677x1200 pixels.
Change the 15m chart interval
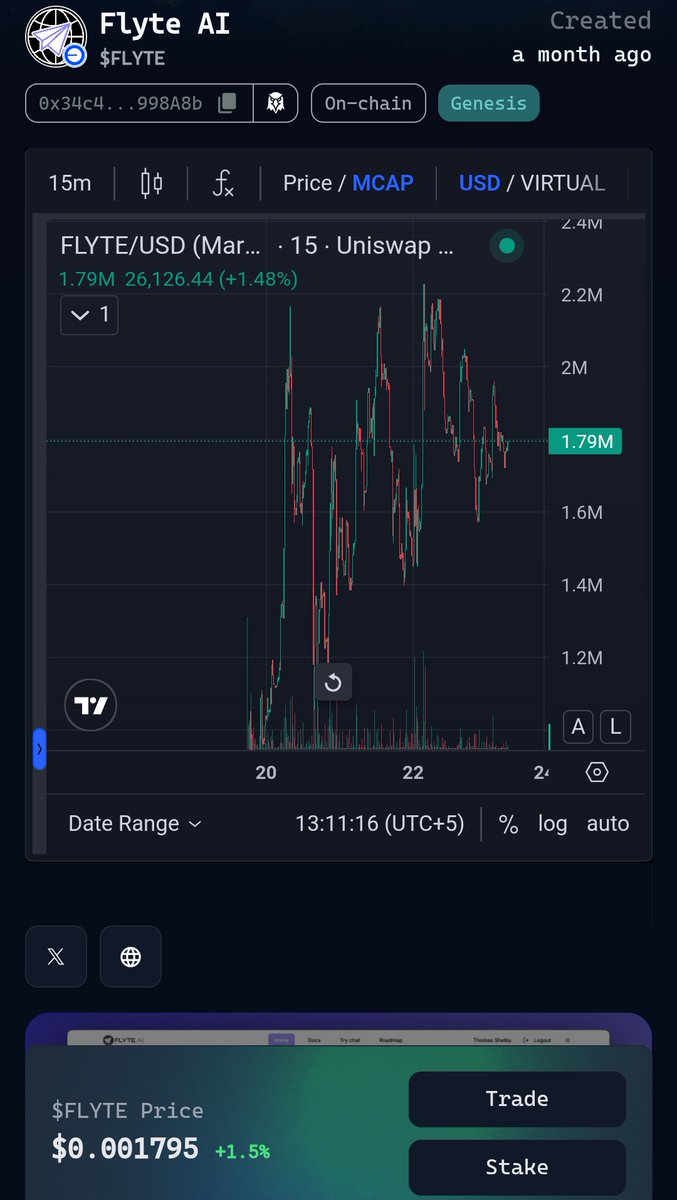tap(70, 183)
